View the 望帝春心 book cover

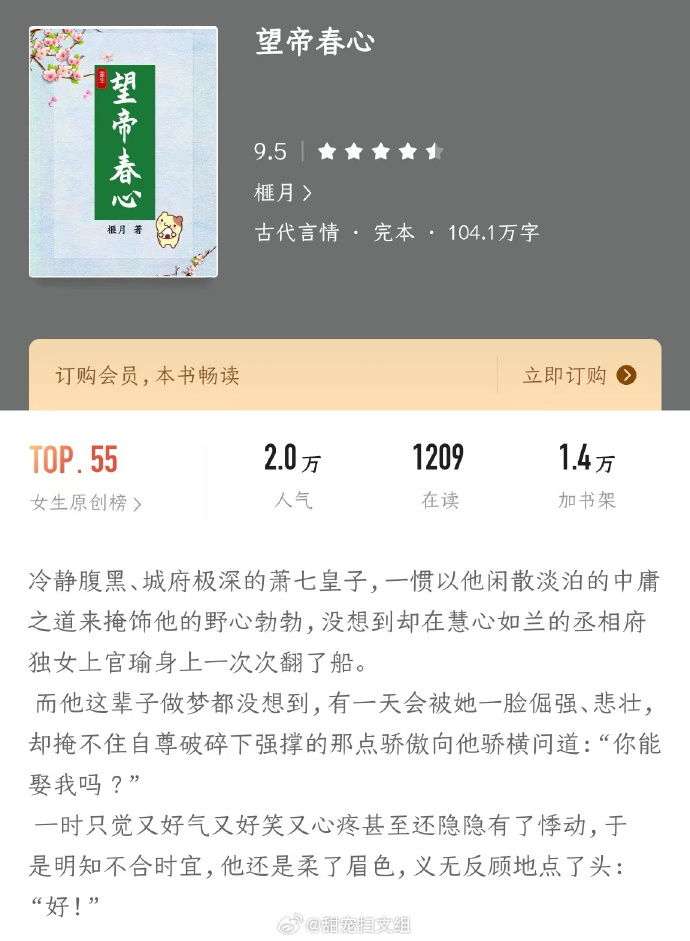click(123, 152)
